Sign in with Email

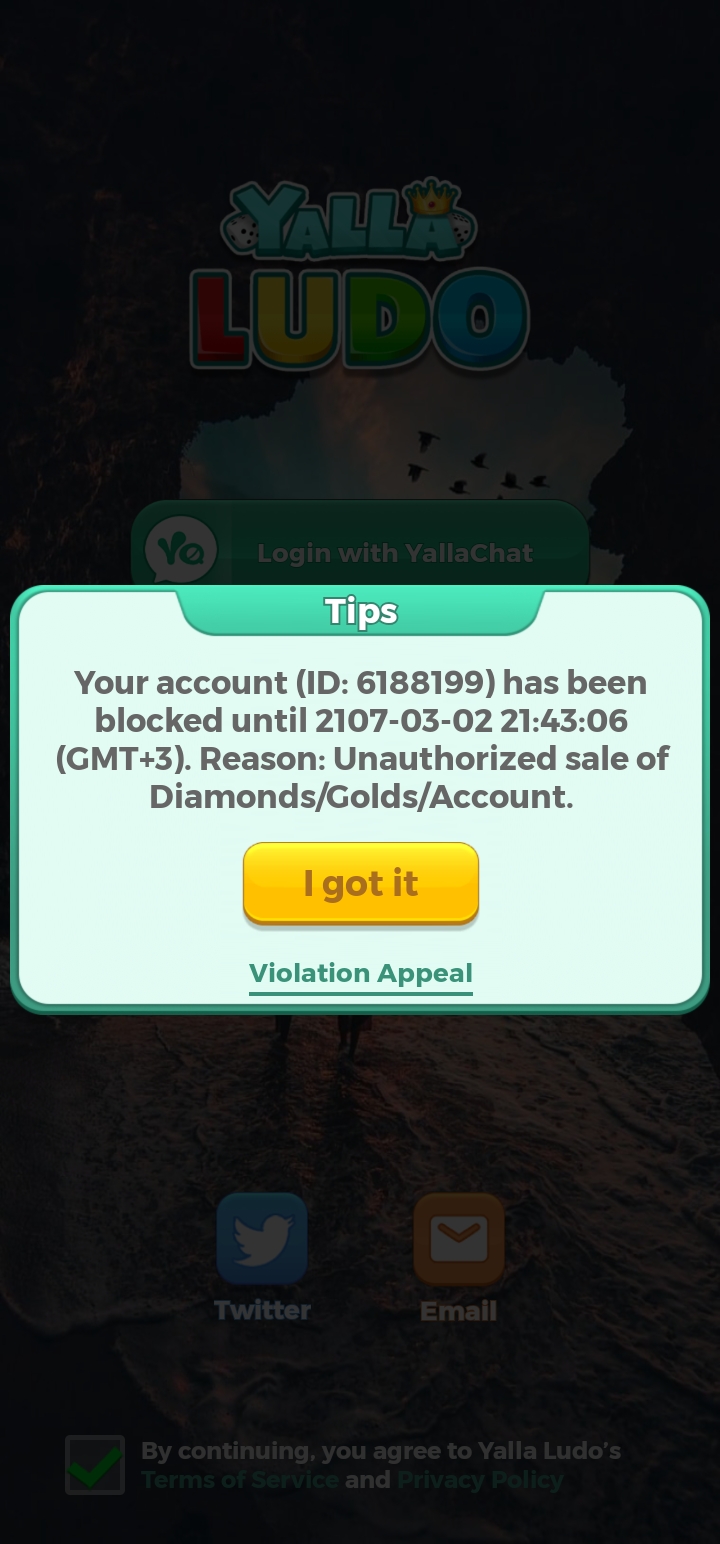[458, 1239]
